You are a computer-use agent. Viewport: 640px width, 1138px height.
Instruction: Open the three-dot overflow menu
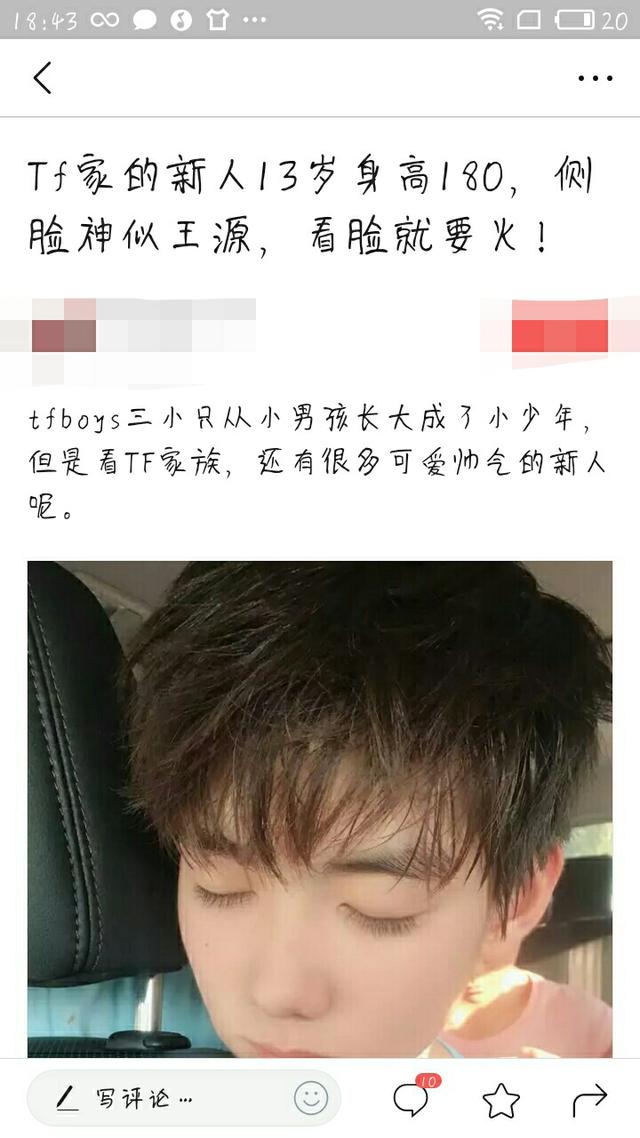(595, 78)
